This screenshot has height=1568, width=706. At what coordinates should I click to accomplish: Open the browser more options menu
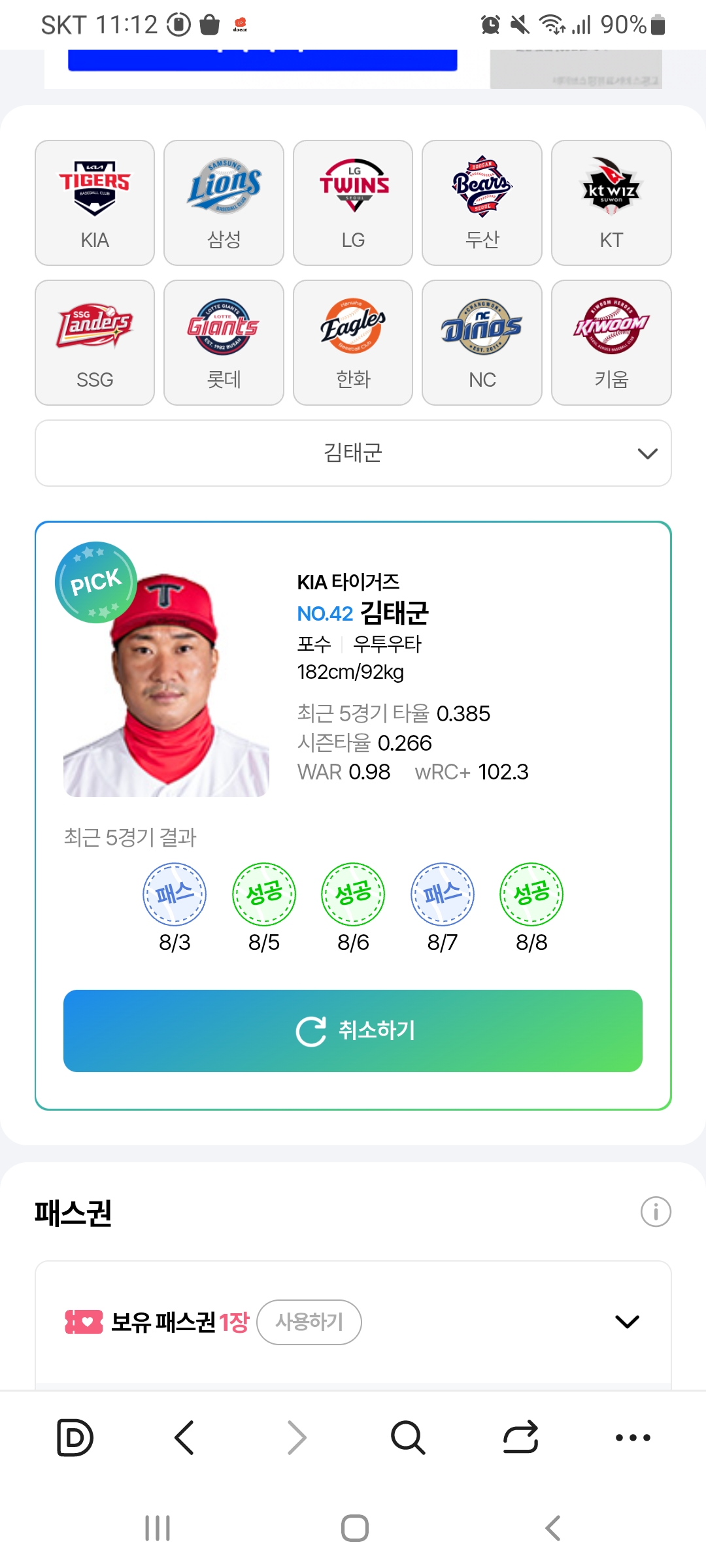pos(633,1437)
